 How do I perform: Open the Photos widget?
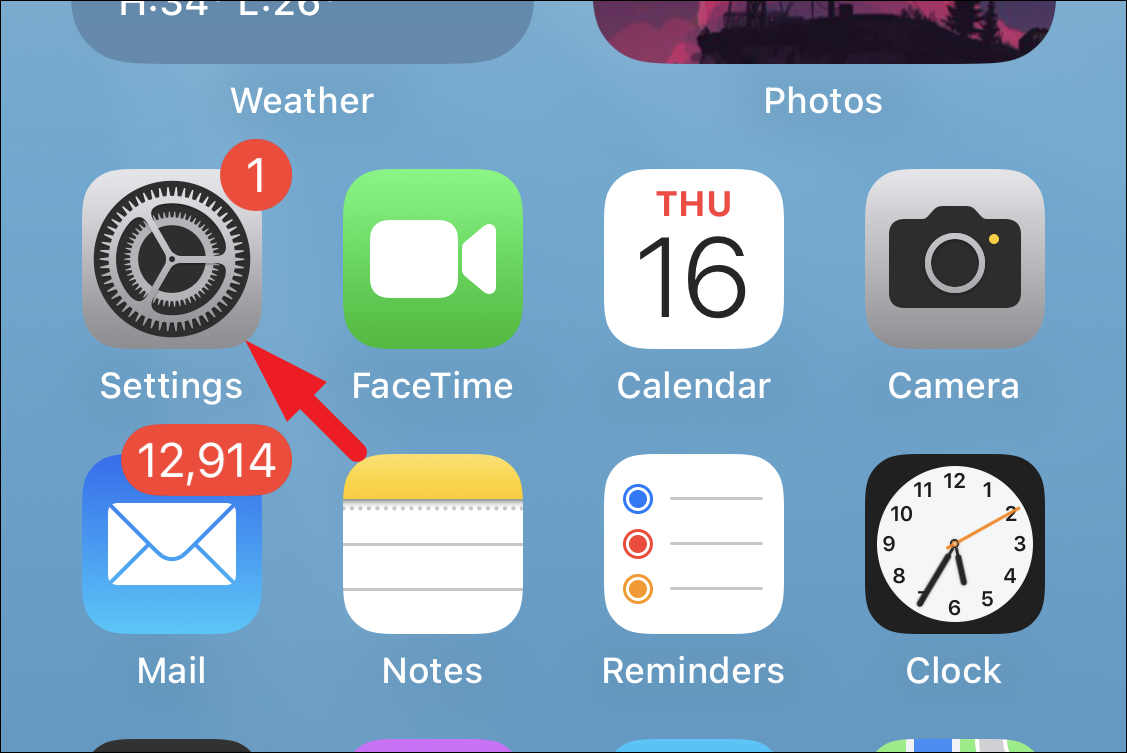tap(823, 30)
